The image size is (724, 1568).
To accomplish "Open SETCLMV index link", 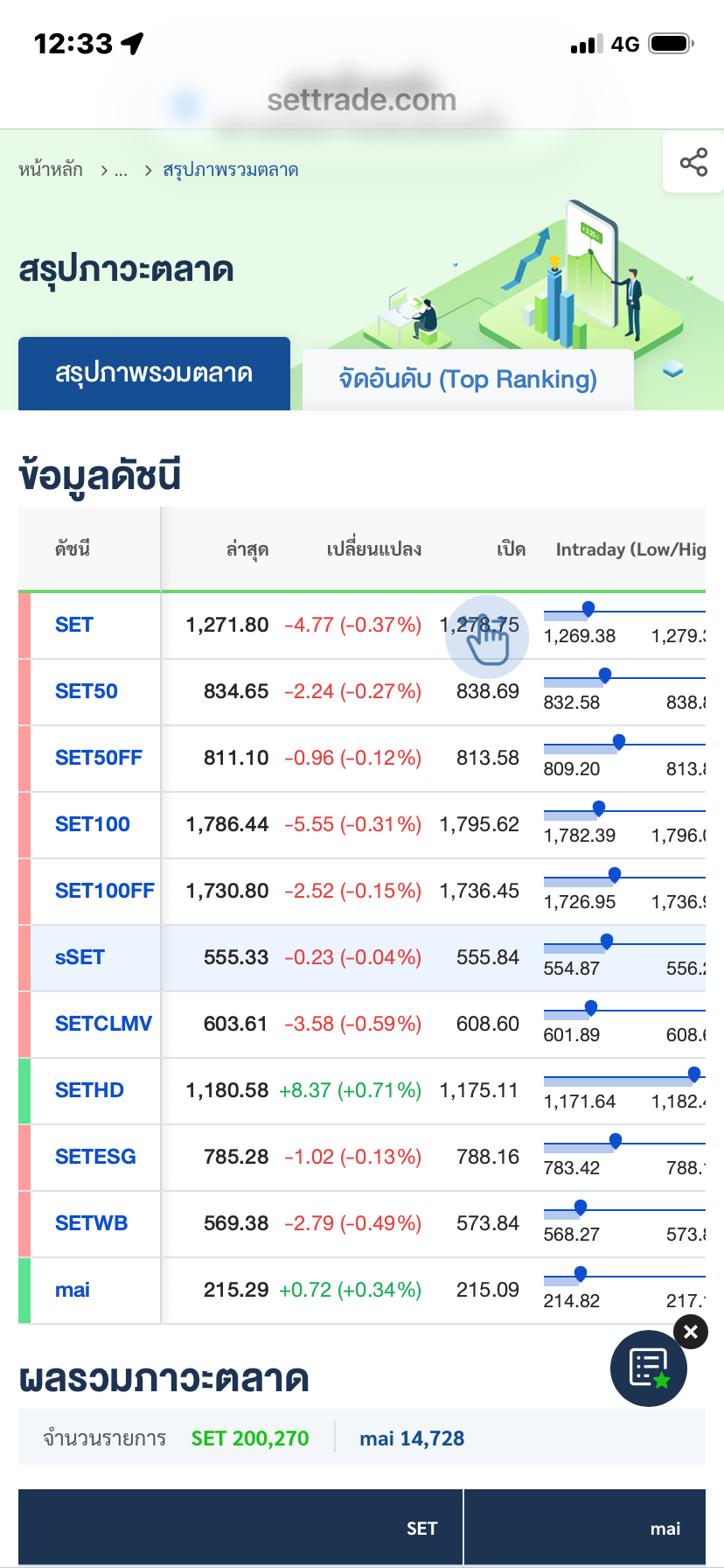I will [x=103, y=1024].
